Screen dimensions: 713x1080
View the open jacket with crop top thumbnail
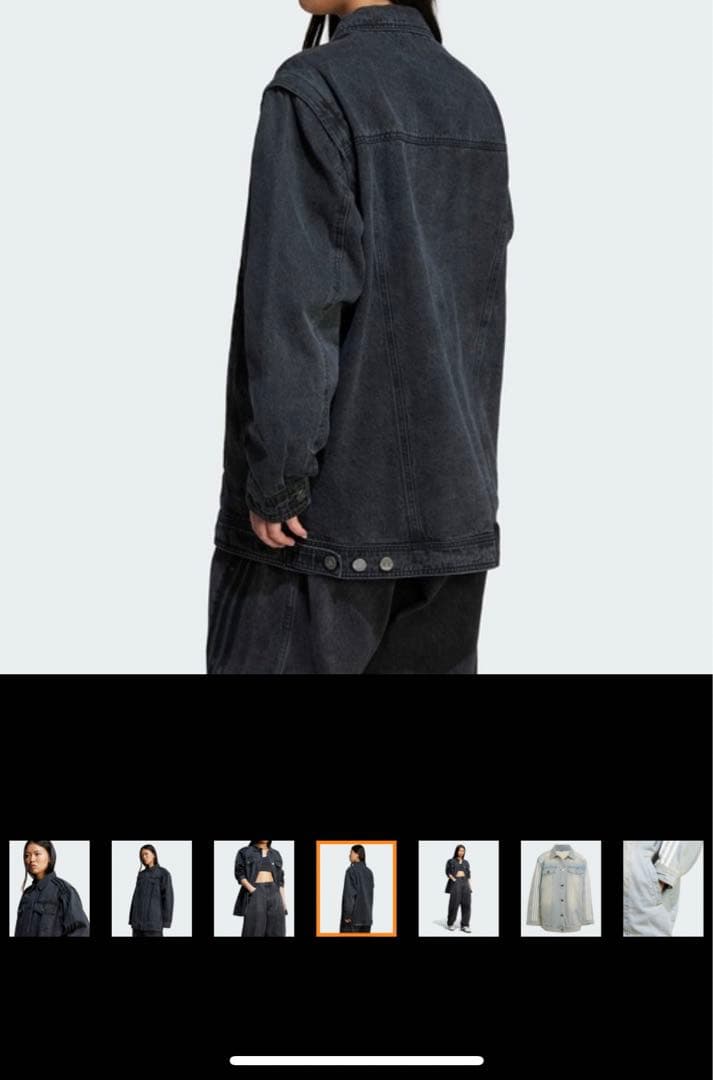coord(254,888)
